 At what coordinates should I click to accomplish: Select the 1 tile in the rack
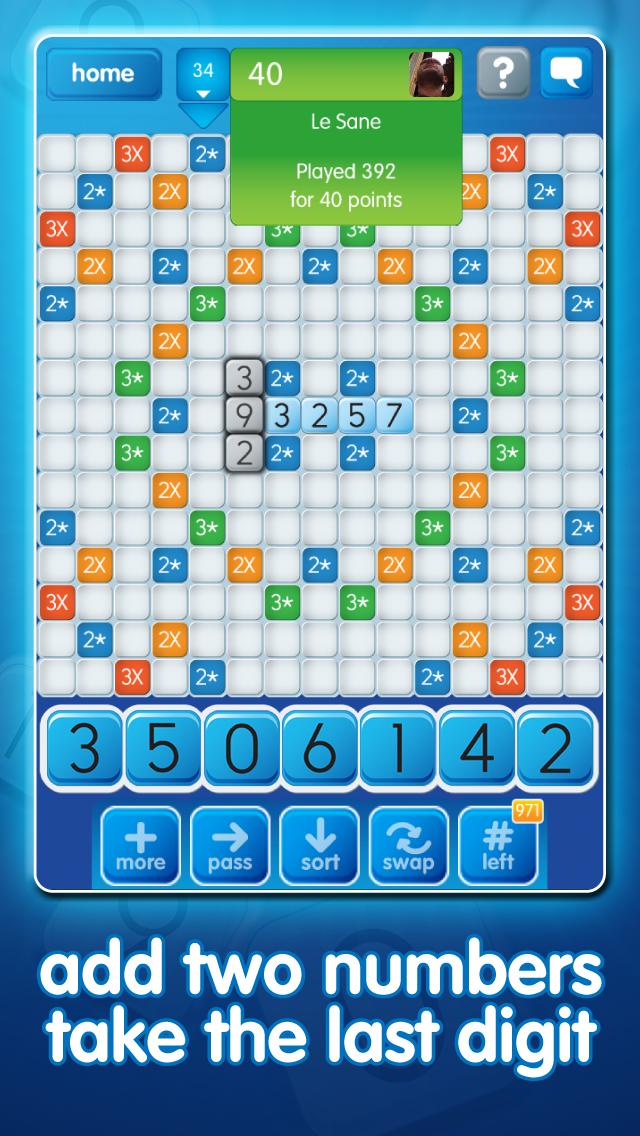tap(398, 749)
